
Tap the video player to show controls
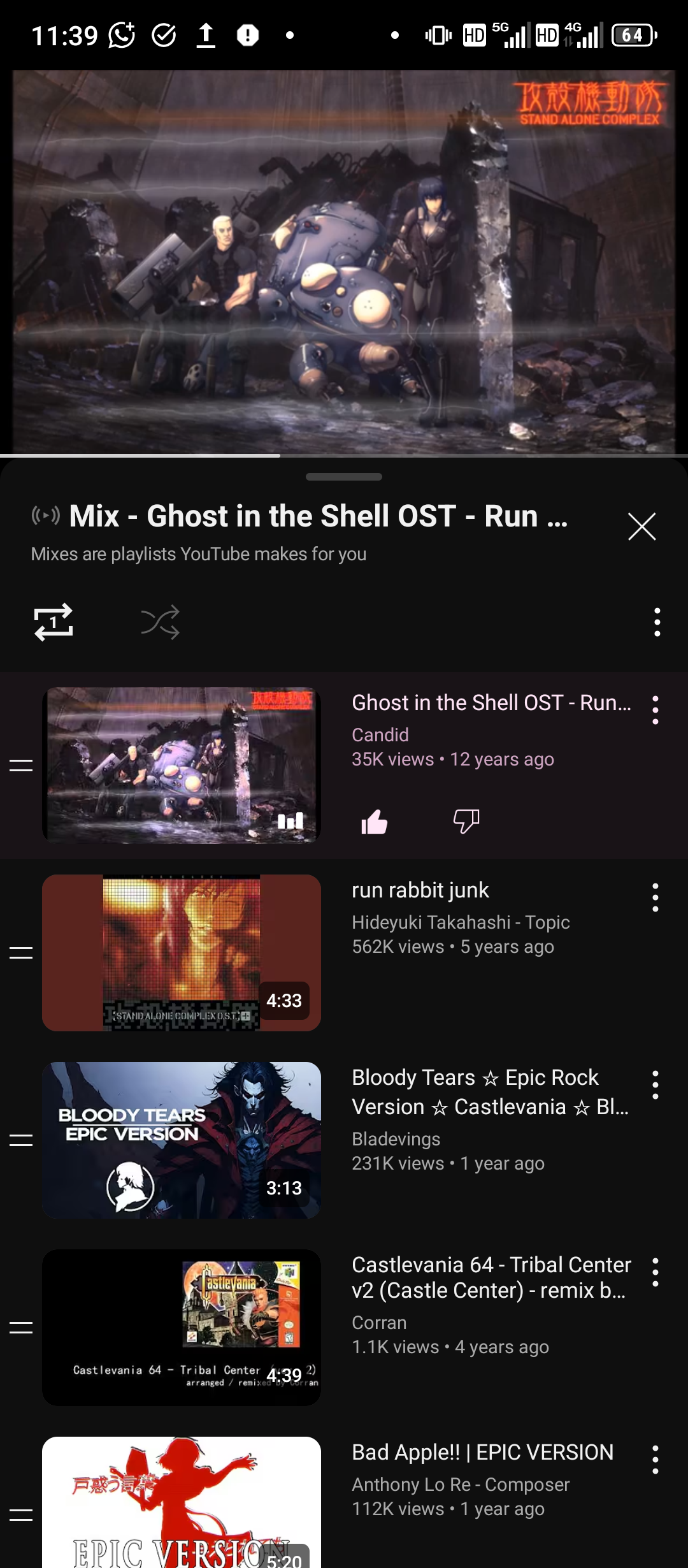344,263
